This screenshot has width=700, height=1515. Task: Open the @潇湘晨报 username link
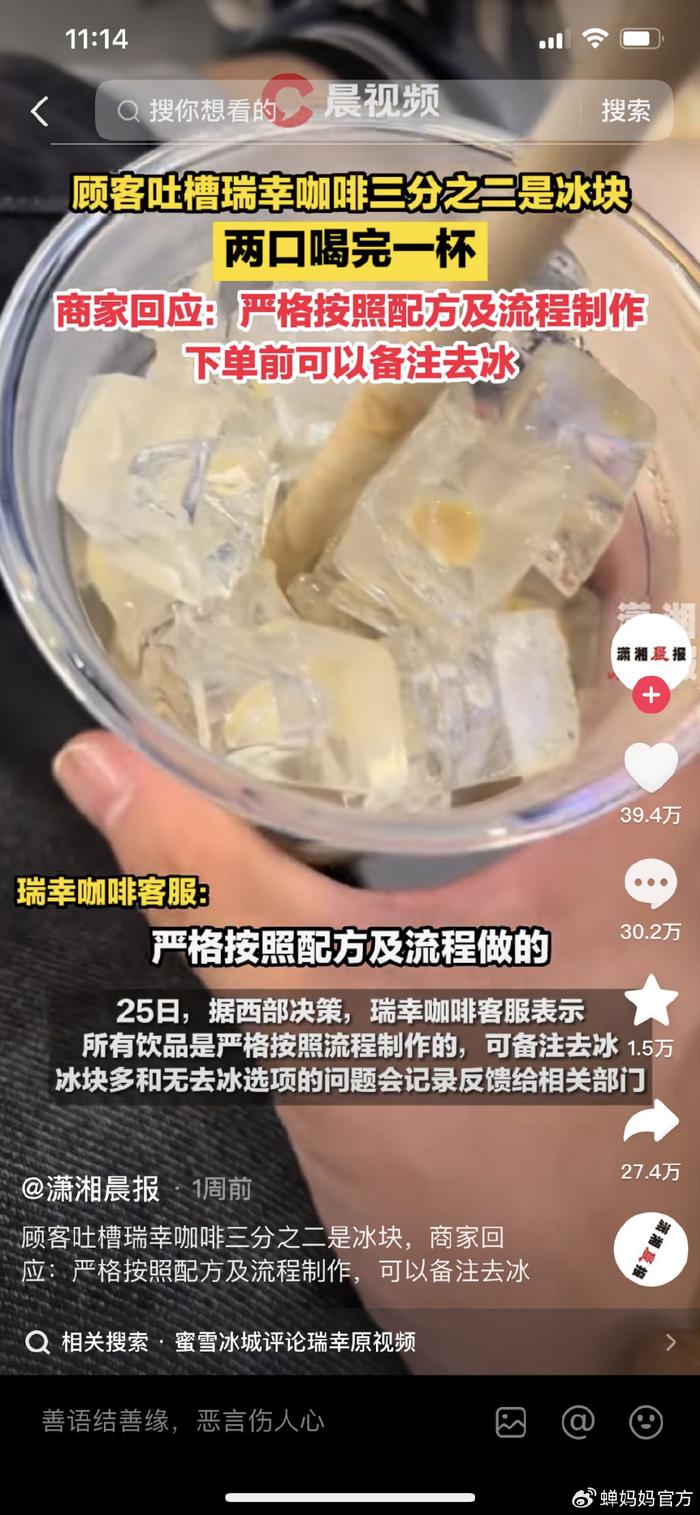point(91,1188)
